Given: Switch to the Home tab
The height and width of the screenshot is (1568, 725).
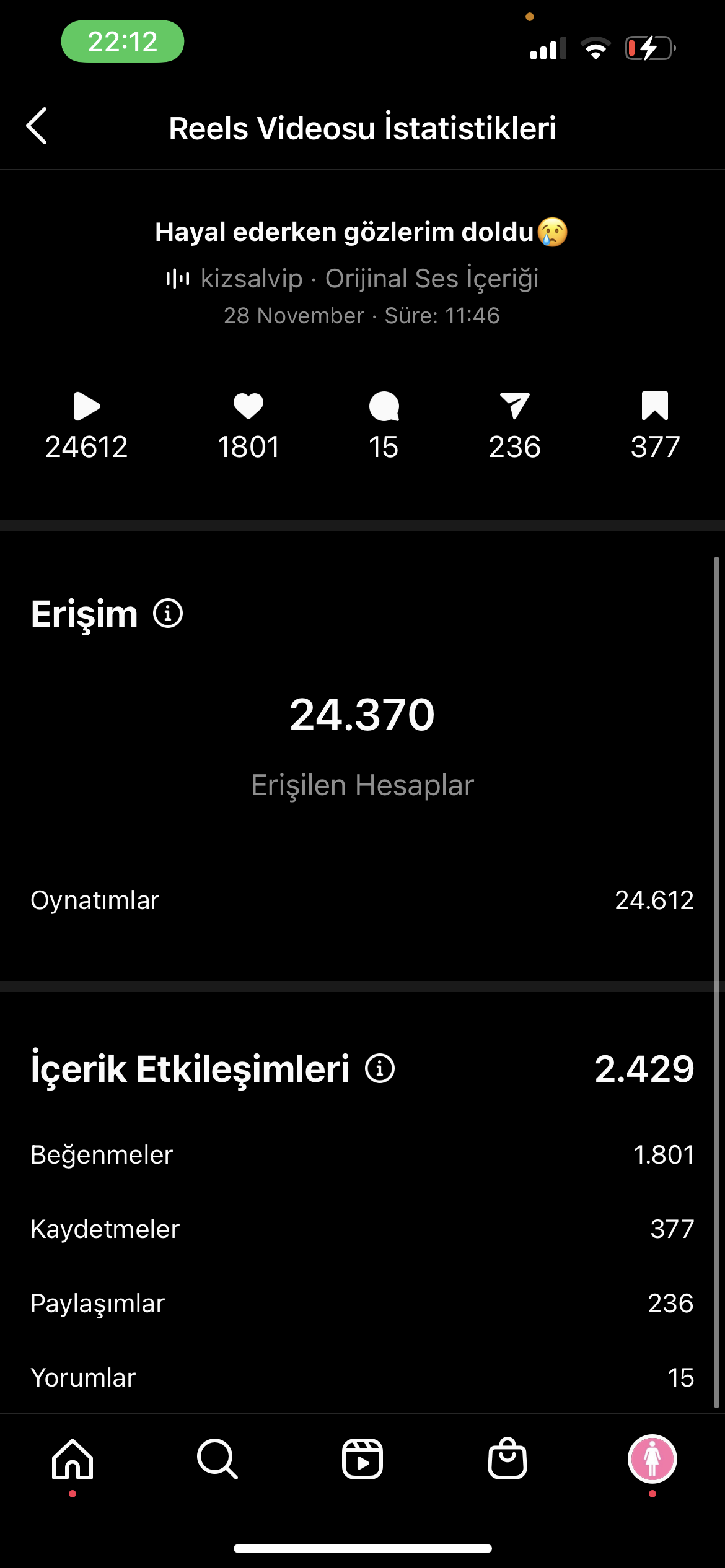Looking at the screenshot, I should [72, 1459].
